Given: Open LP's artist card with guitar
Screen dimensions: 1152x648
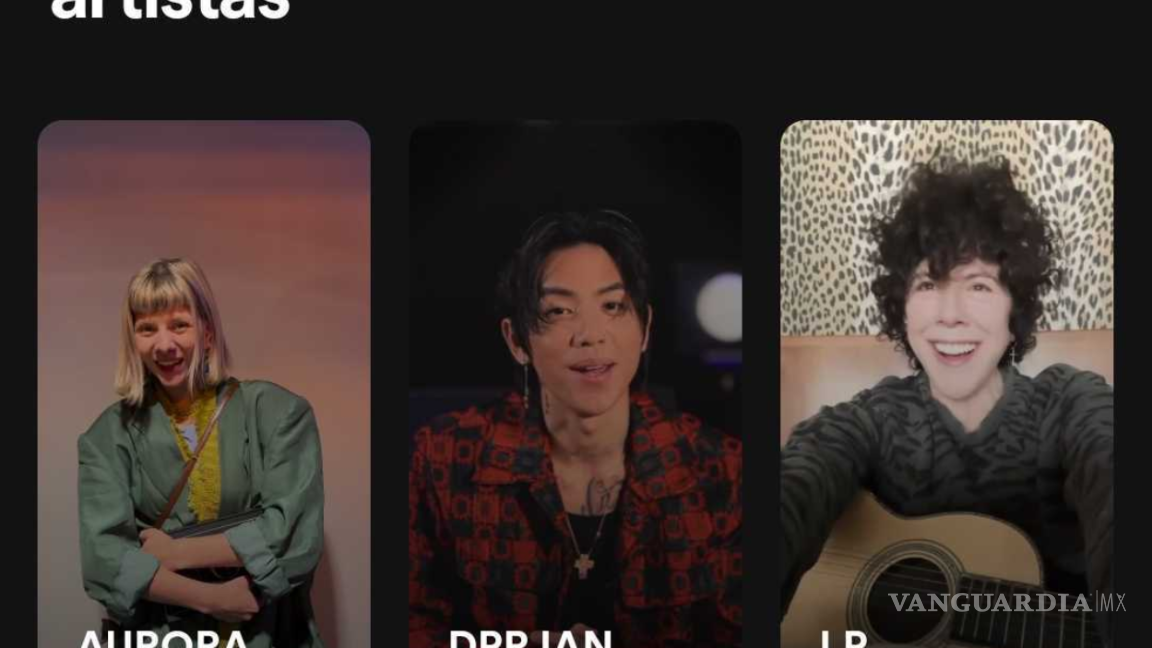Looking at the screenshot, I should click(x=946, y=385).
